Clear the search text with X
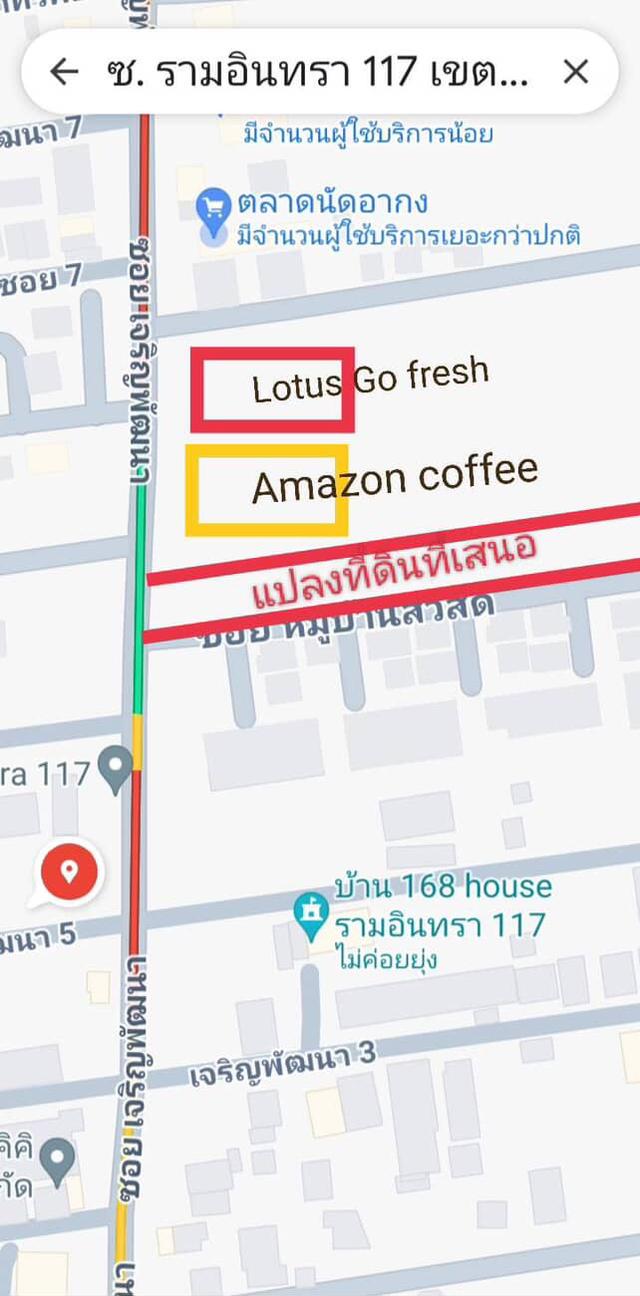The image size is (640, 1296). tap(576, 71)
